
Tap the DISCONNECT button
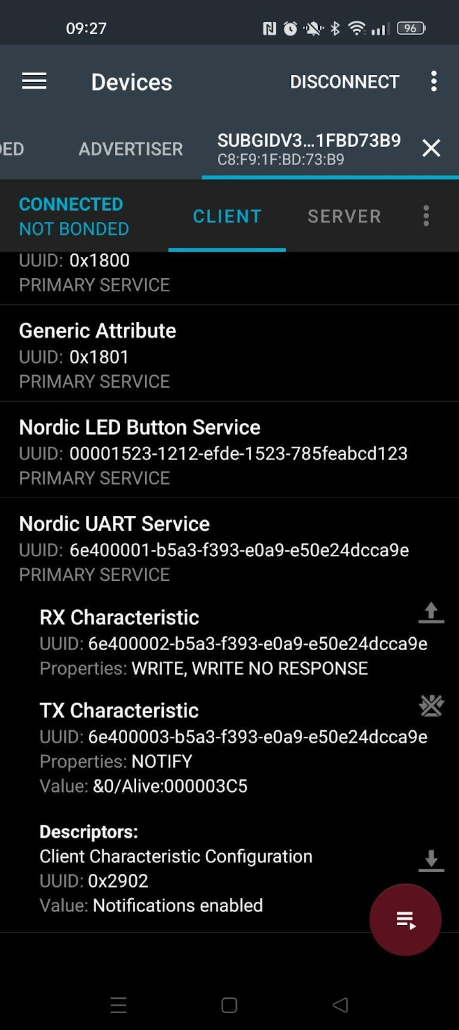pyautogui.click(x=344, y=81)
